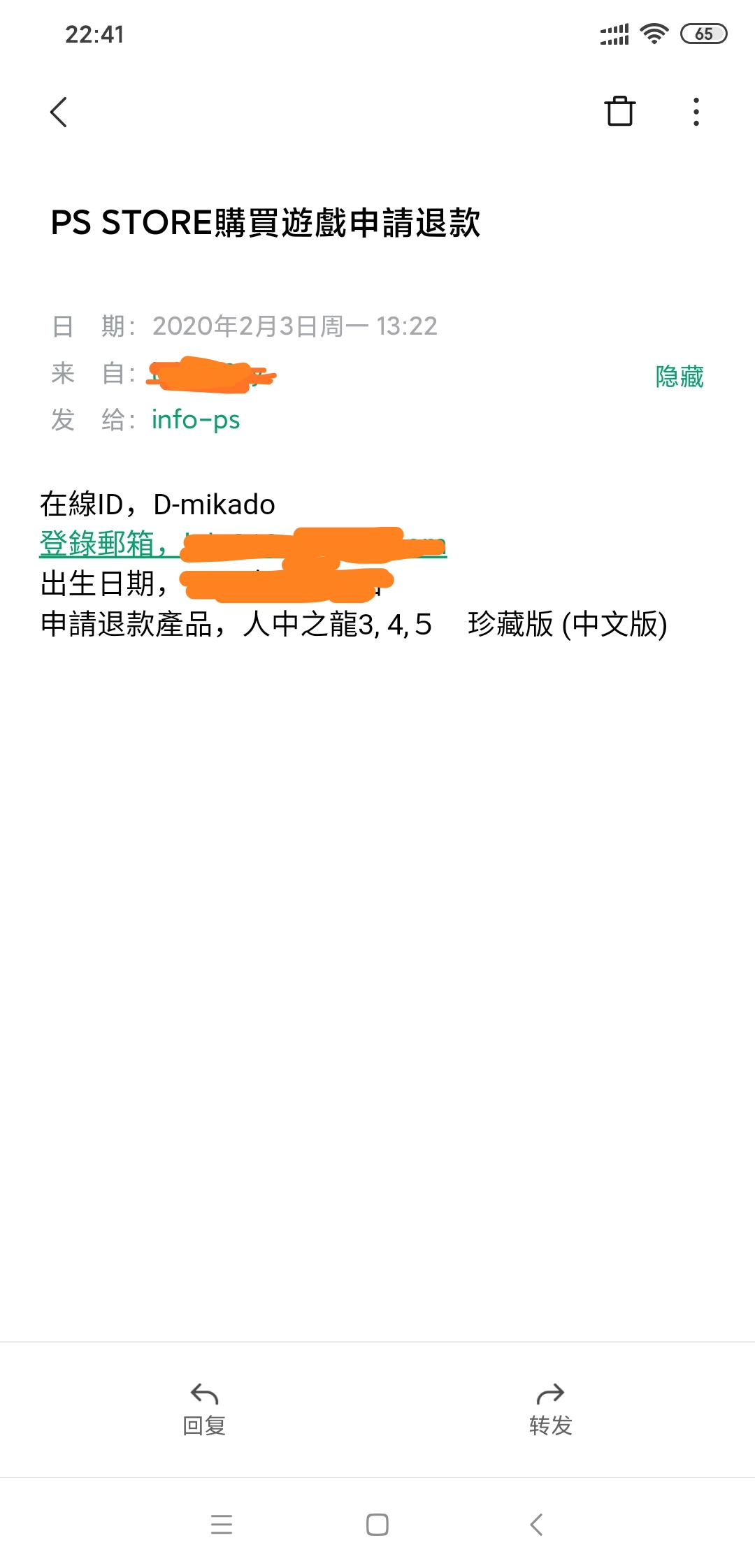This screenshot has height=1568, width=755.
Task: Open the info-ps recipient
Action: click(196, 420)
